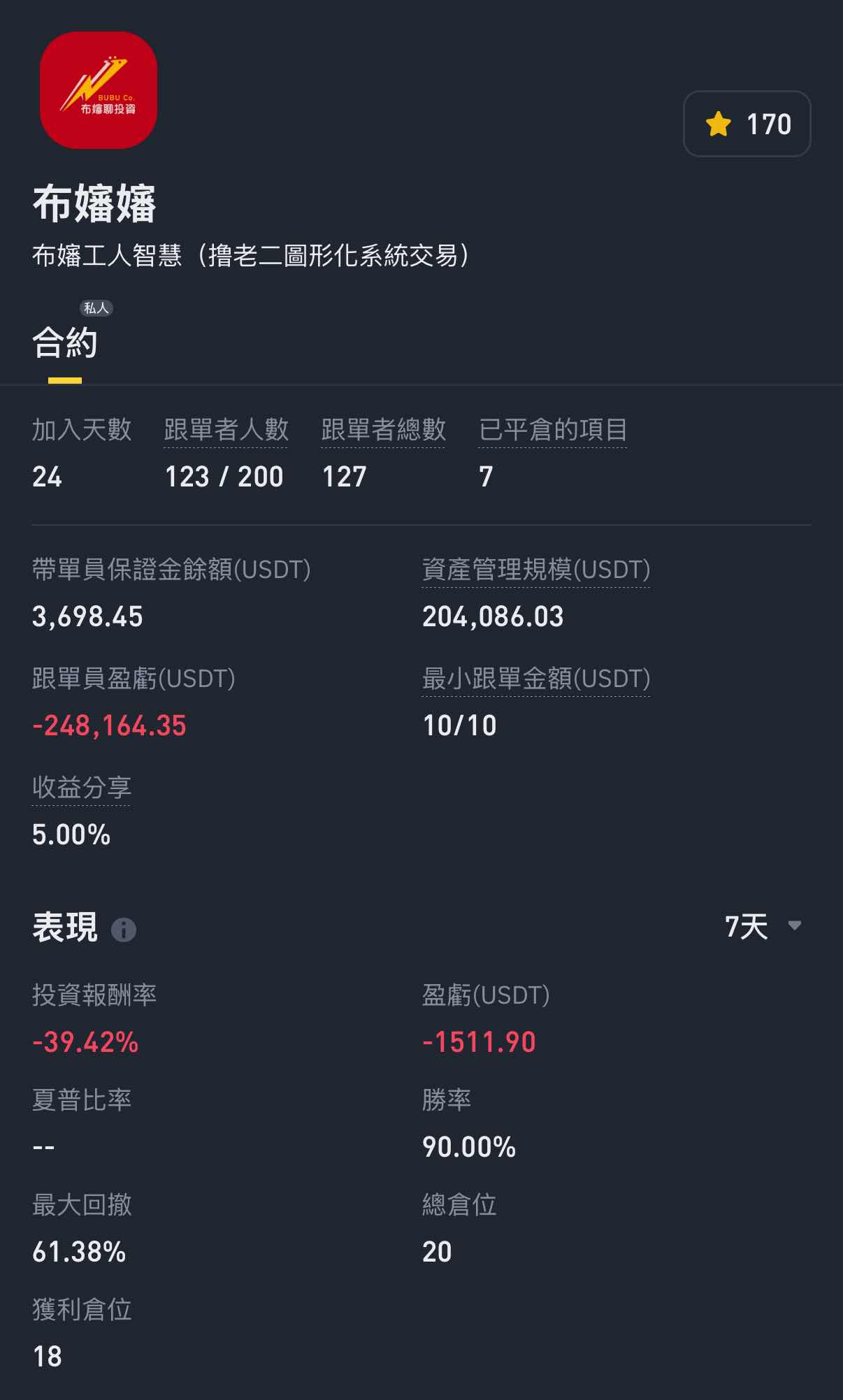Show explanation for 已平倉的項目
This screenshot has height=1400, width=843.
coord(553,429)
